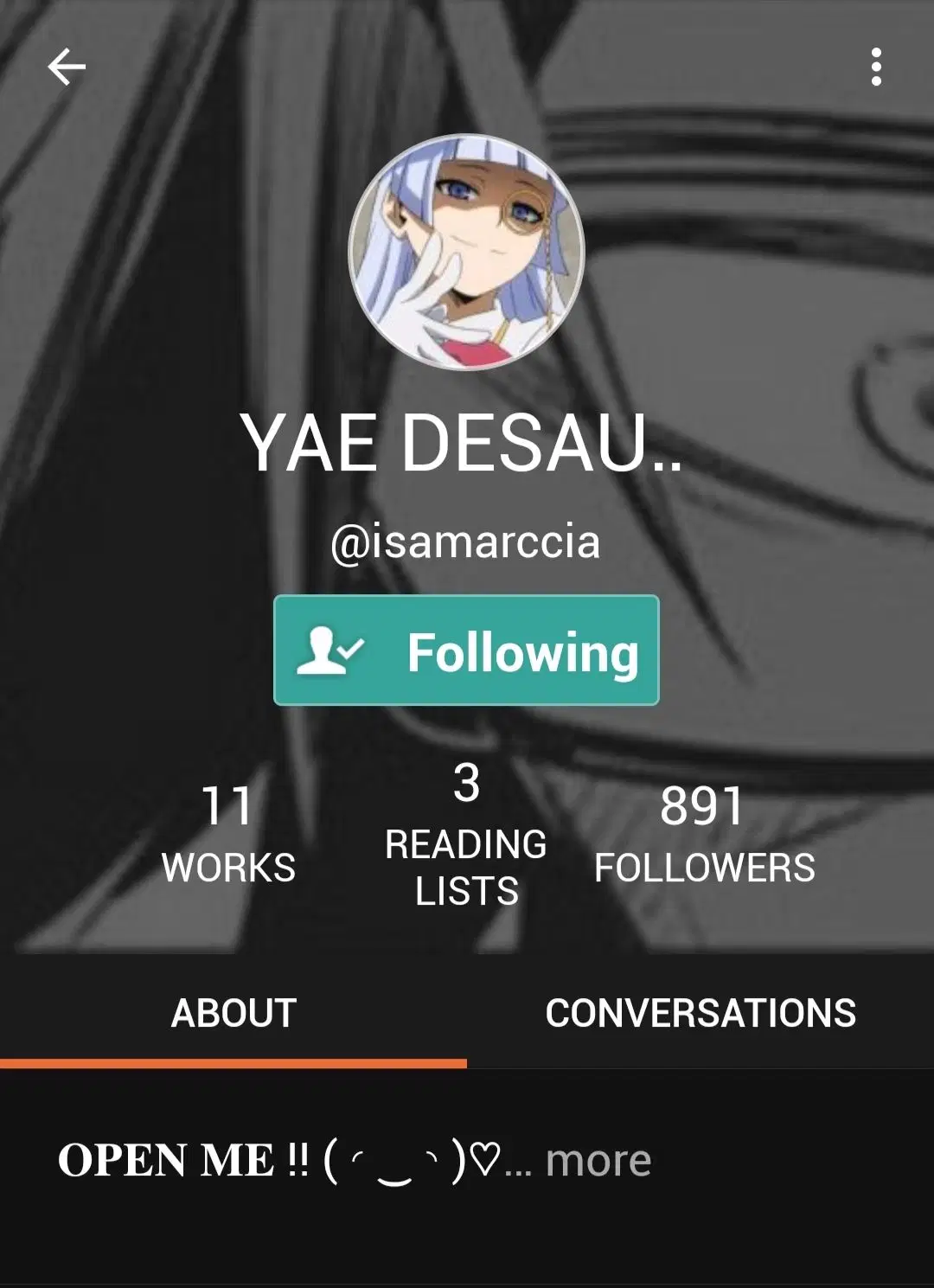Tap the Following button to unfollow
The image size is (934, 1288).
(x=466, y=650)
